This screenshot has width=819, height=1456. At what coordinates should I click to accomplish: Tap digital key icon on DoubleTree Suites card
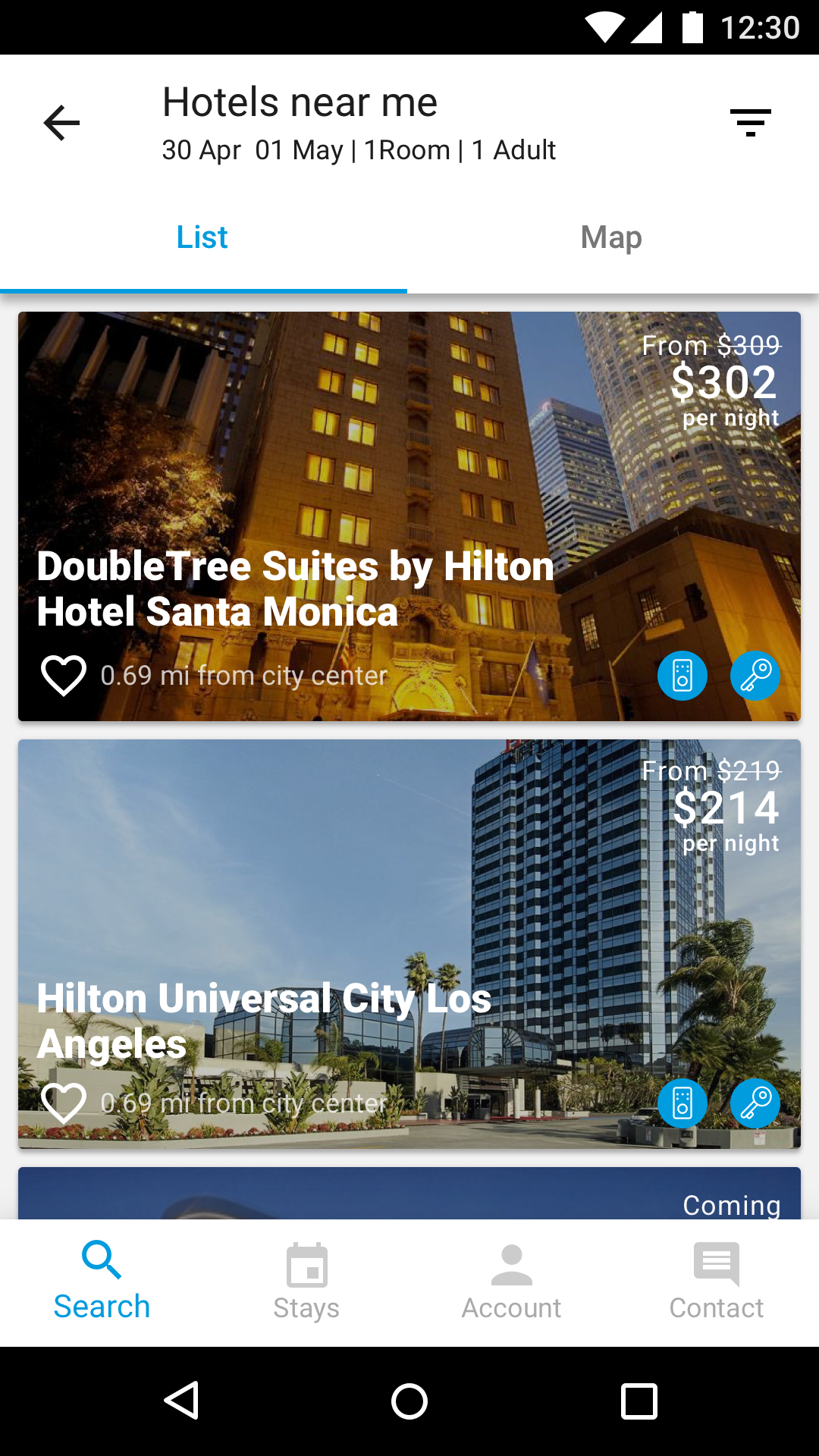click(755, 675)
